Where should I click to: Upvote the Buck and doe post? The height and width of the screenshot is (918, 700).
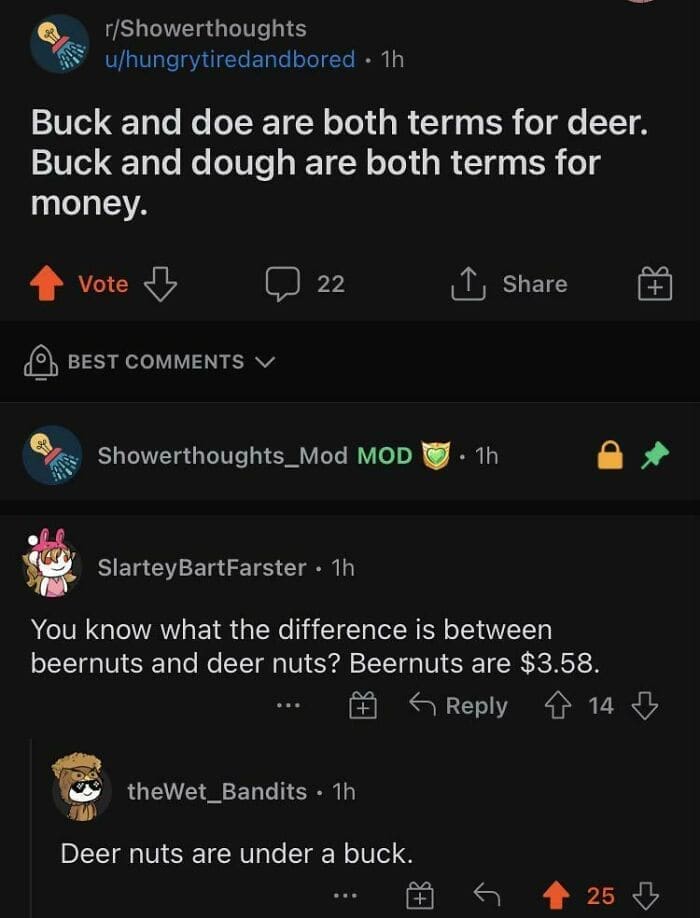(46, 284)
